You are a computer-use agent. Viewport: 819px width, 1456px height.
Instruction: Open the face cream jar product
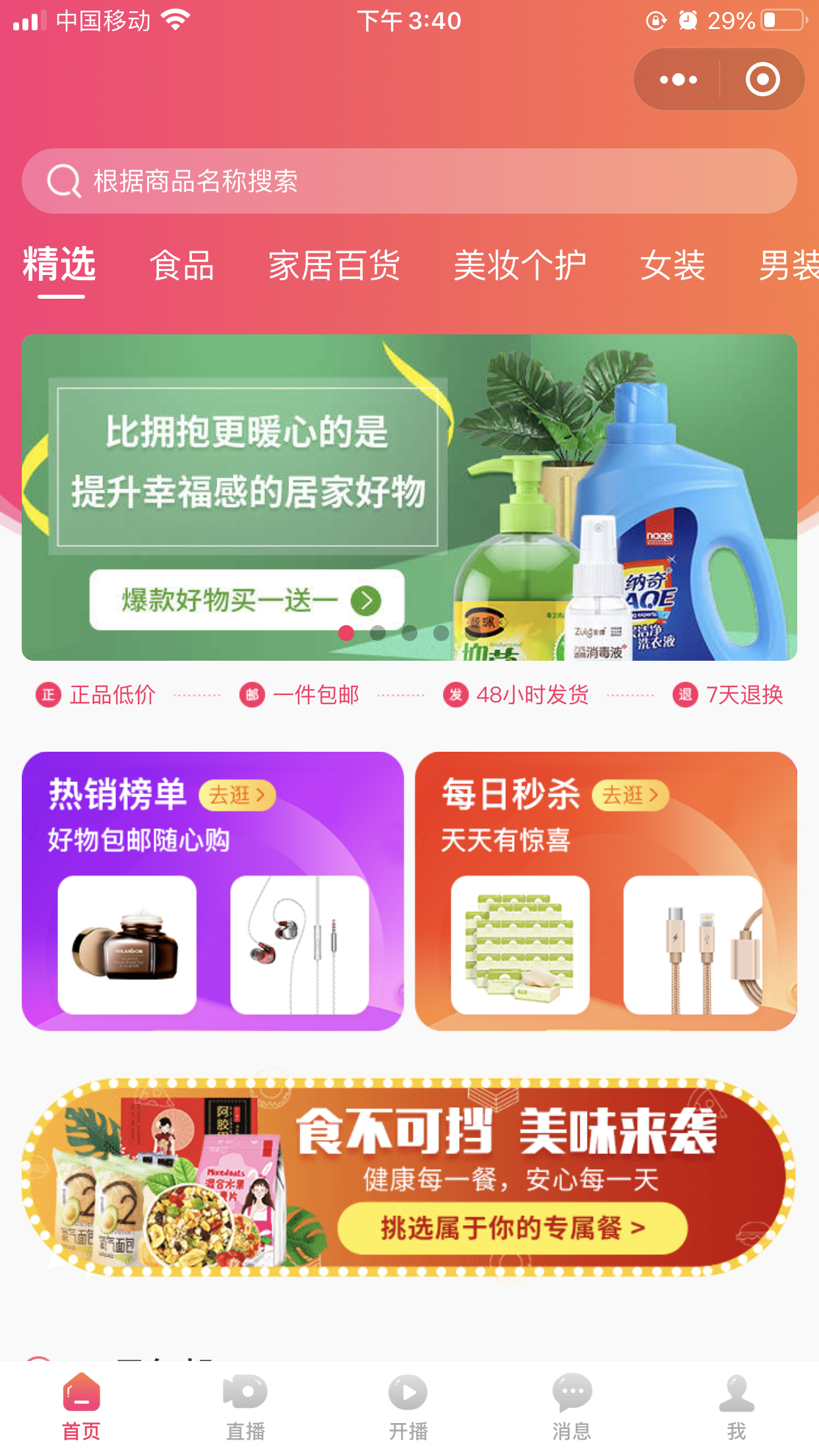(127, 945)
